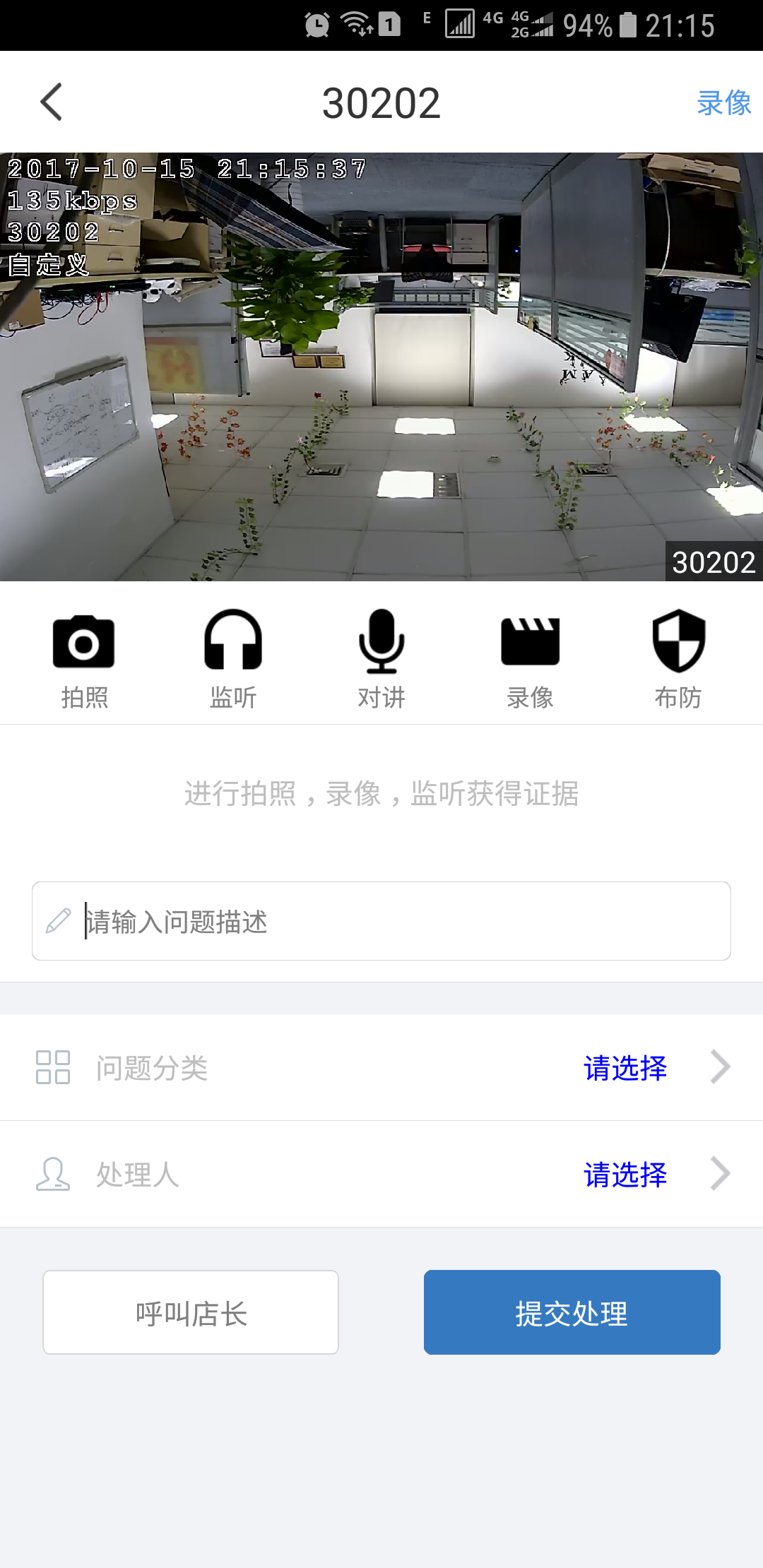Tap the live camera feed 30202

(x=381, y=367)
